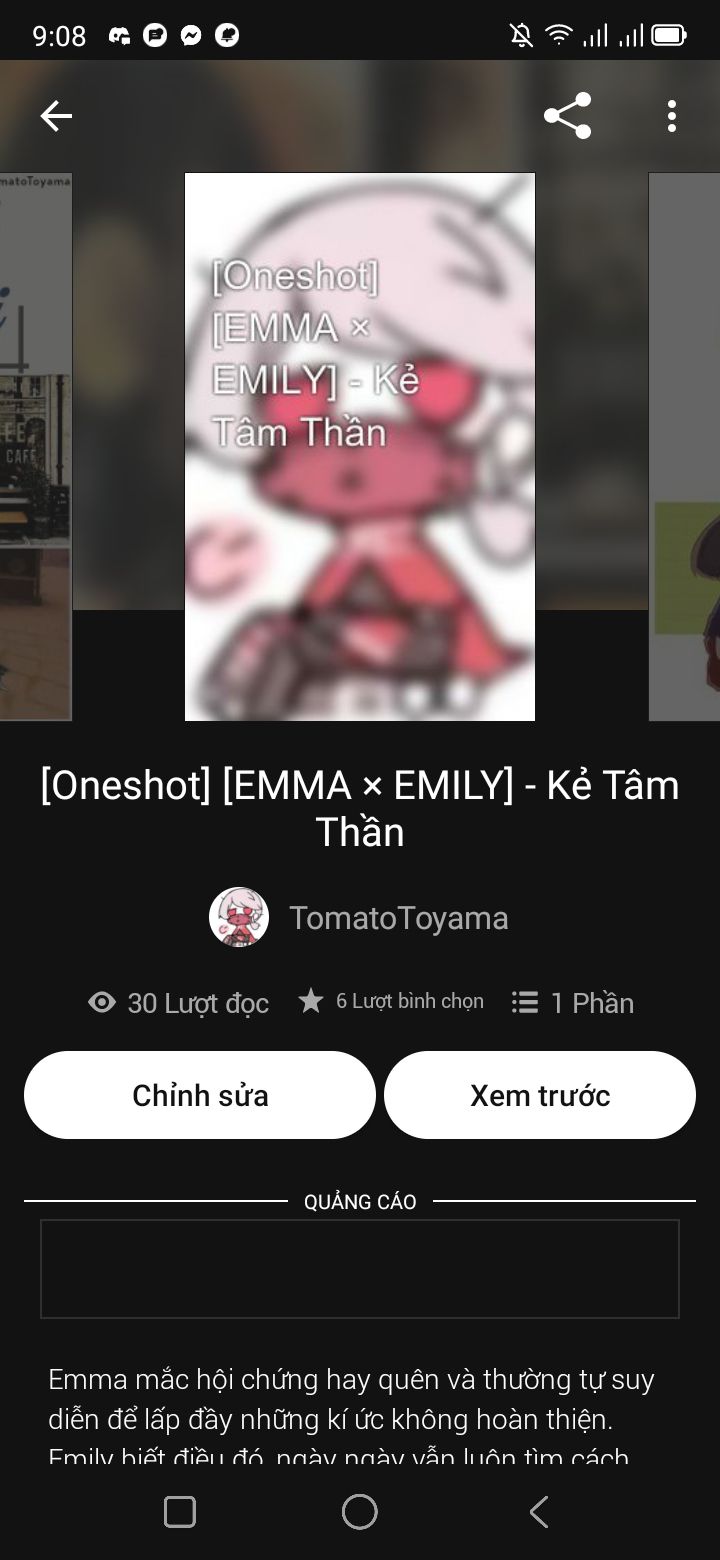This screenshot has width=720, height=1560.
Task: Tap the system home button
Action: (x=360, y=1512)
